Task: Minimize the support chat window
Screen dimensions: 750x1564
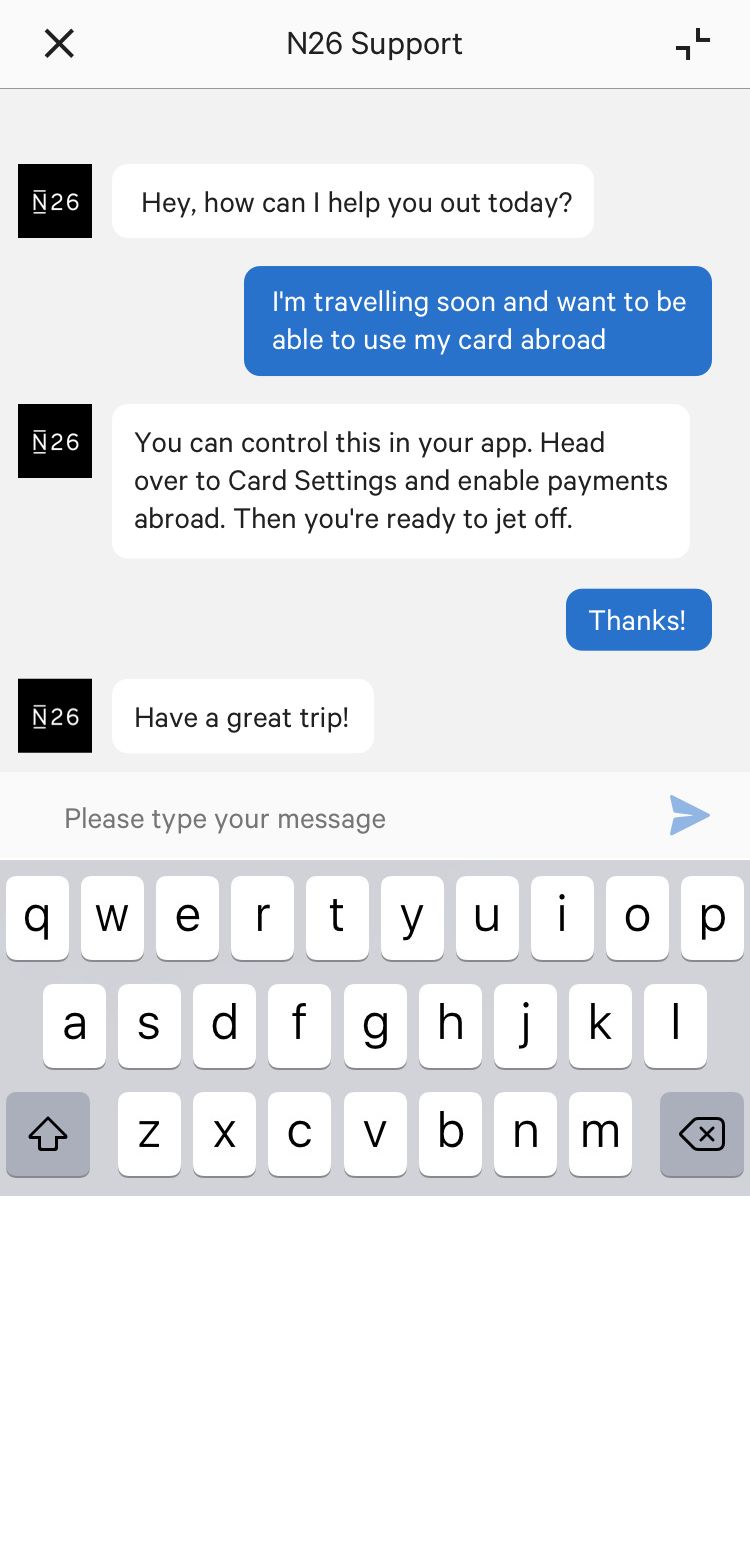Action: tap(692, 44)
